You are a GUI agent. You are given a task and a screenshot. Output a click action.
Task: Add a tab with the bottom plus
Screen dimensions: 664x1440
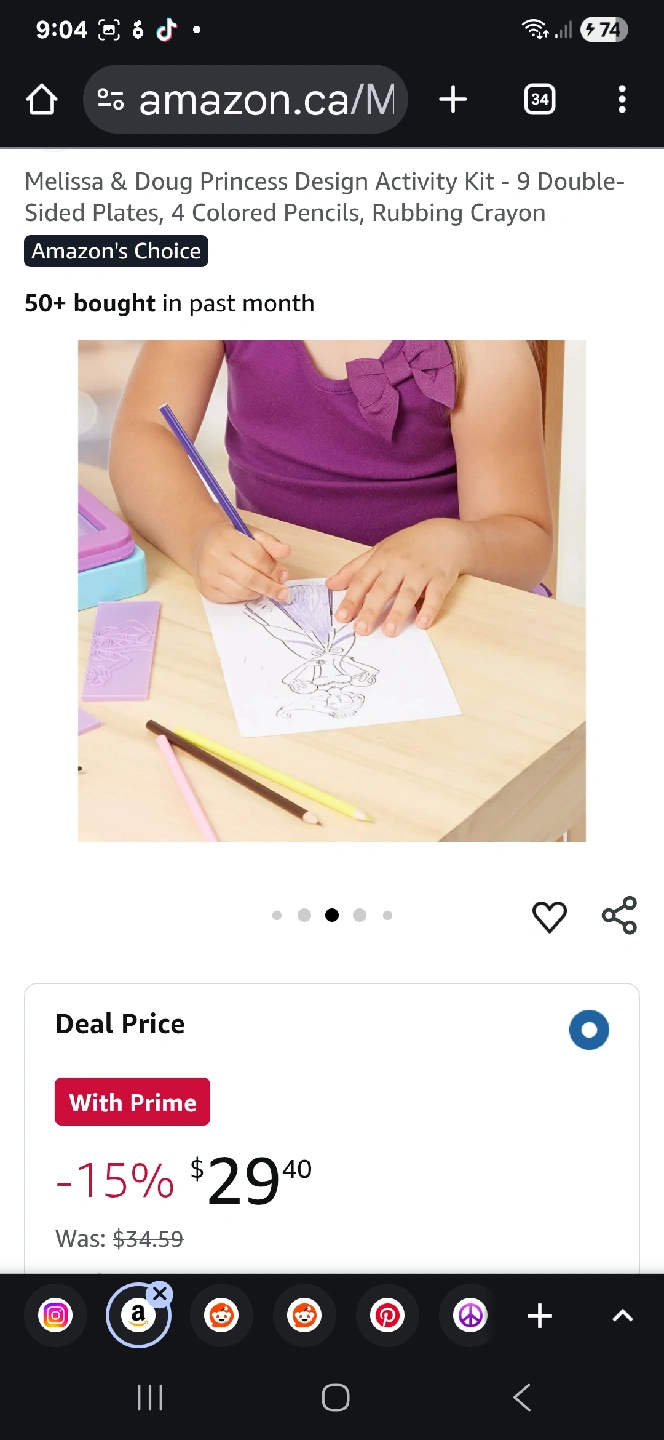point(539,1316)
